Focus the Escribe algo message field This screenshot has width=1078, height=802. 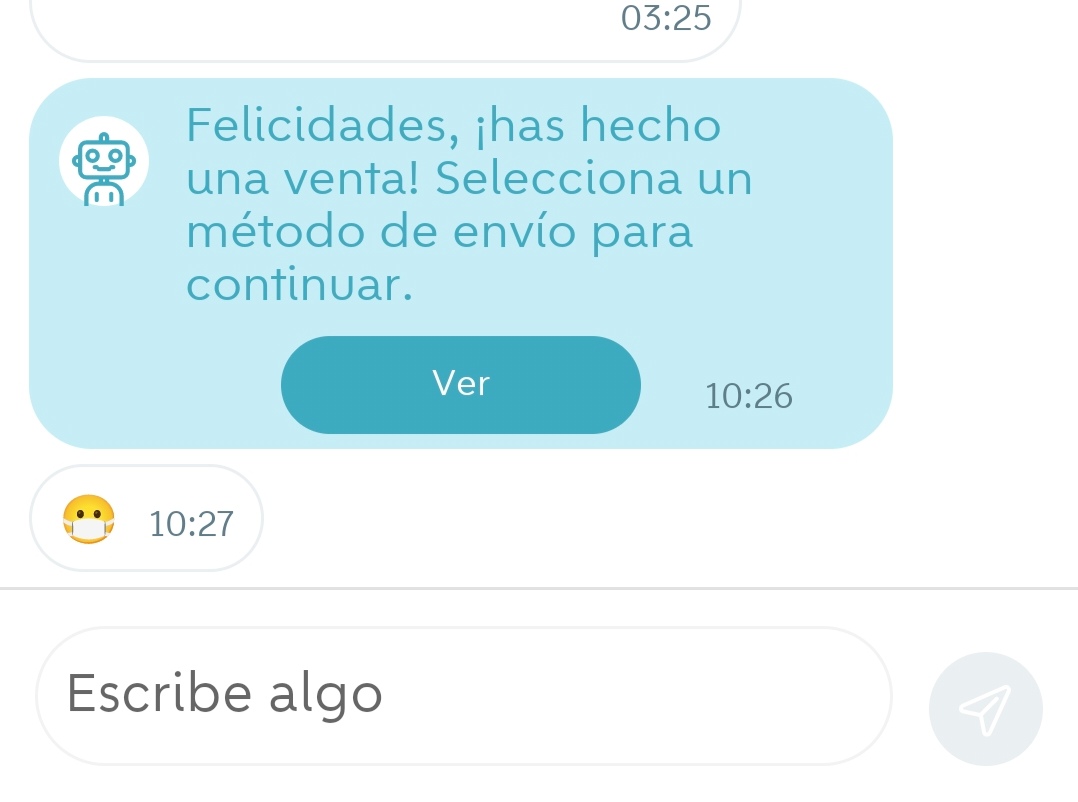tap(463, 695)
